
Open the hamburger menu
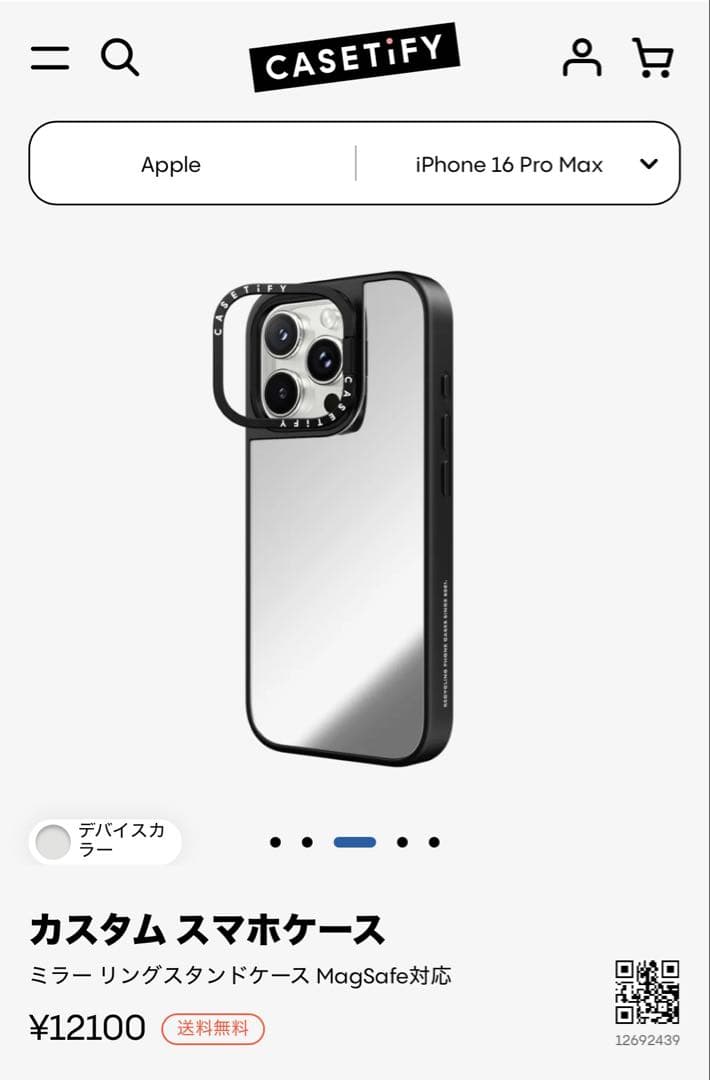coord(50,57)
